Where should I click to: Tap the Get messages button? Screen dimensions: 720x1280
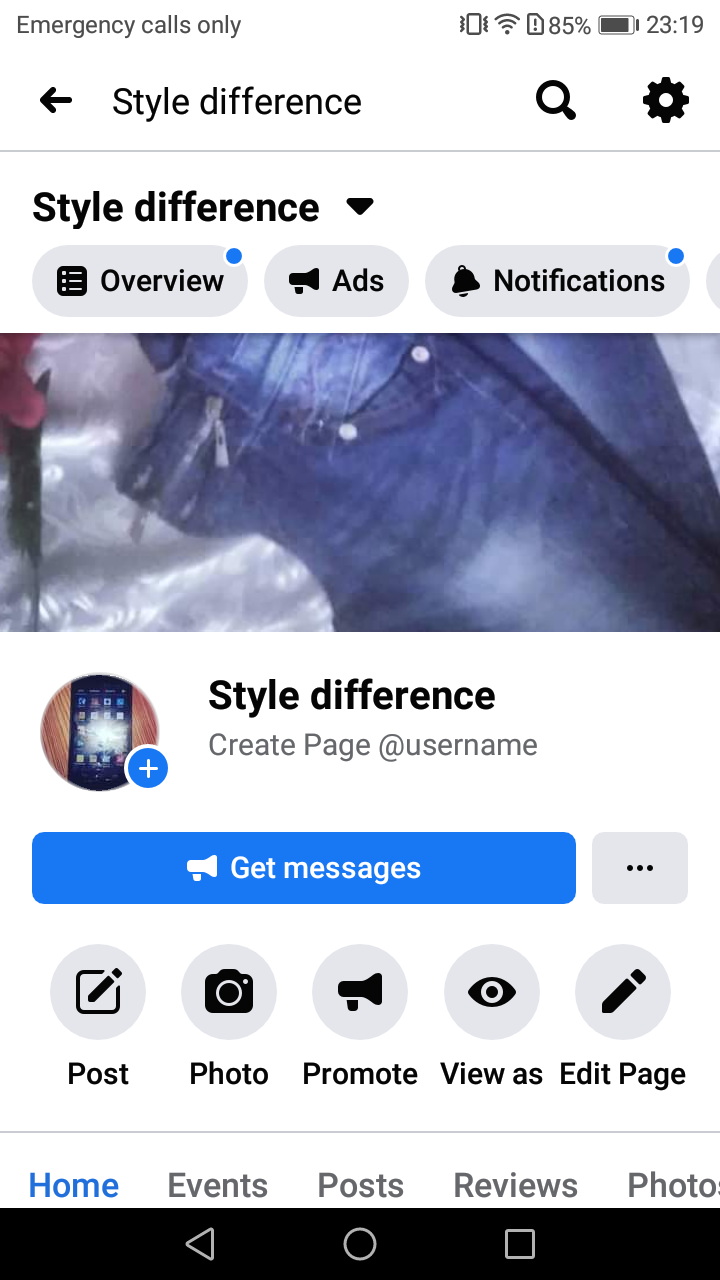point(304,868)
